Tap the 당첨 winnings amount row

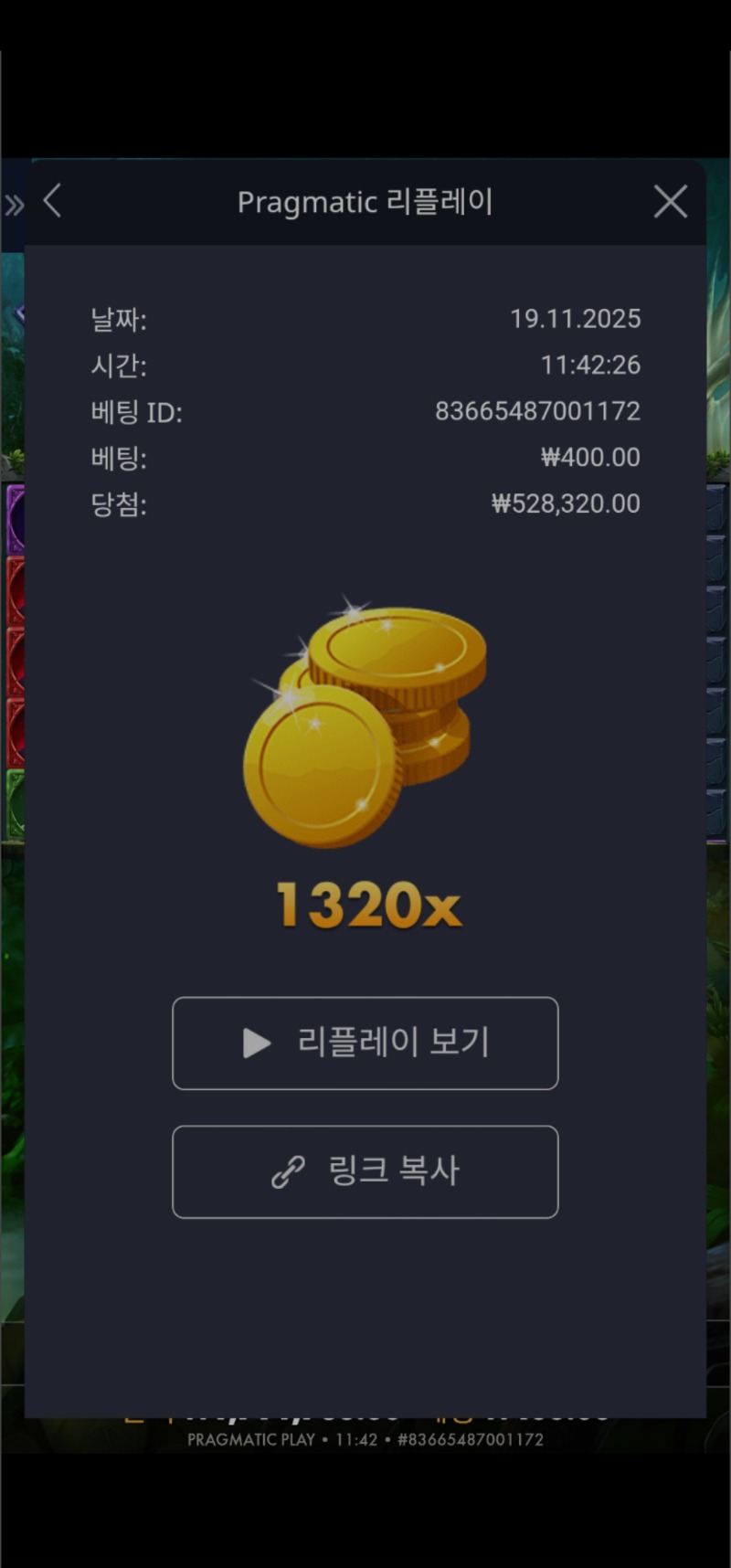[365, 503]
